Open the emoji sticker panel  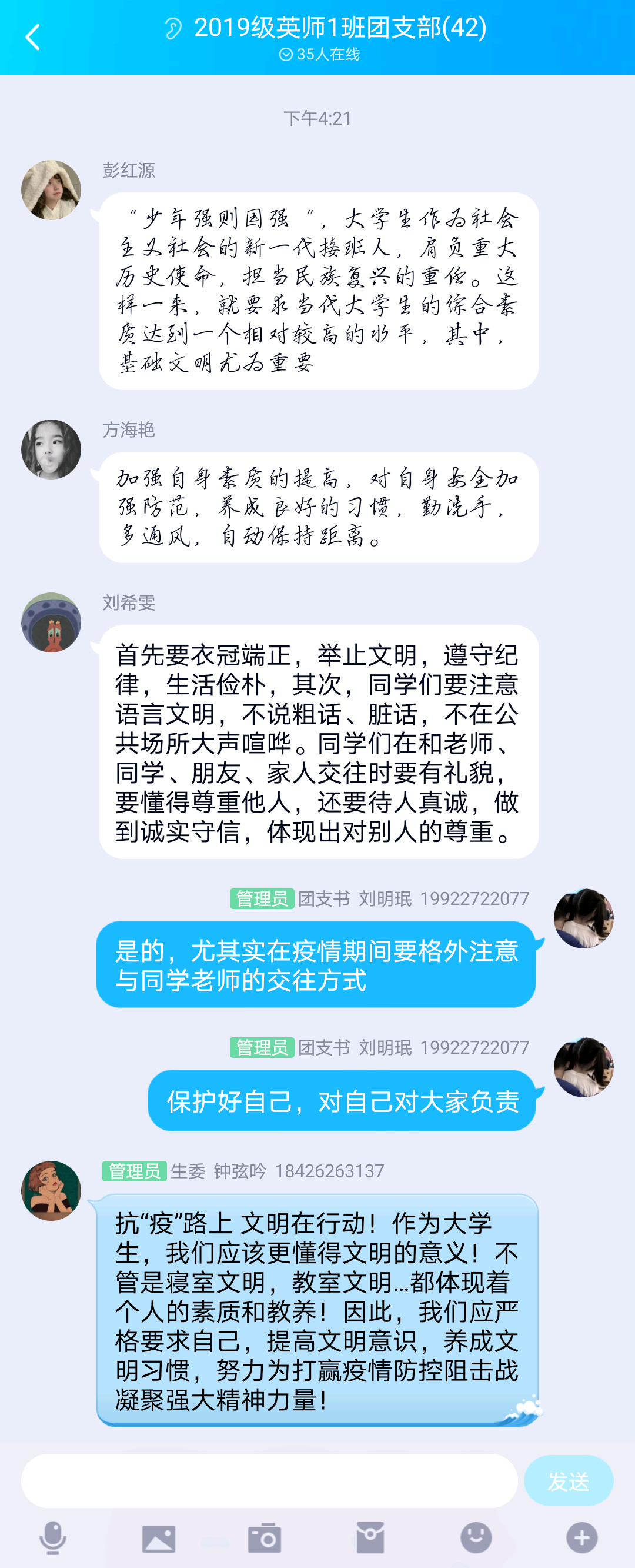(476, 1537)
